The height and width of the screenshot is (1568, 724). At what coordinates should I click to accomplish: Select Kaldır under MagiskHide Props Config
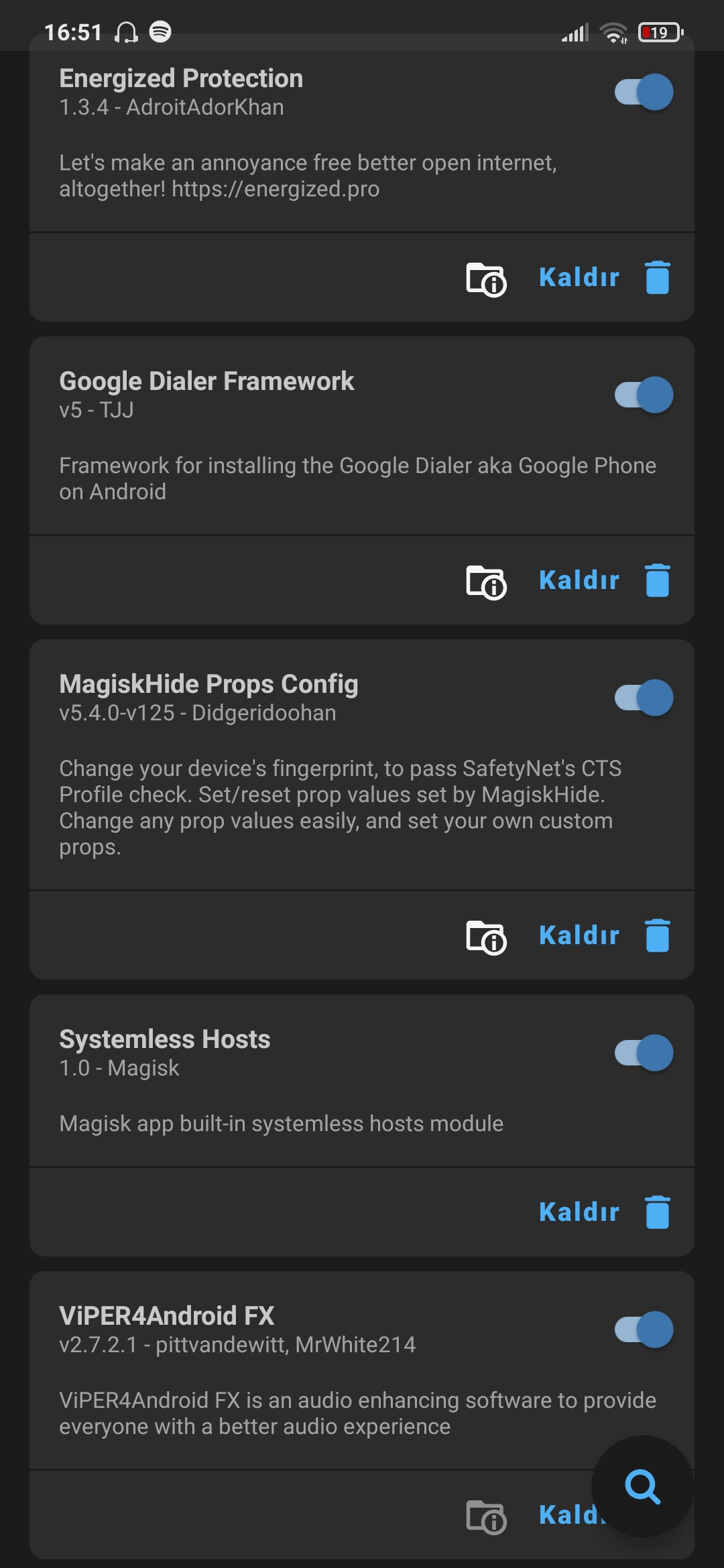click(x=603, y=935)
